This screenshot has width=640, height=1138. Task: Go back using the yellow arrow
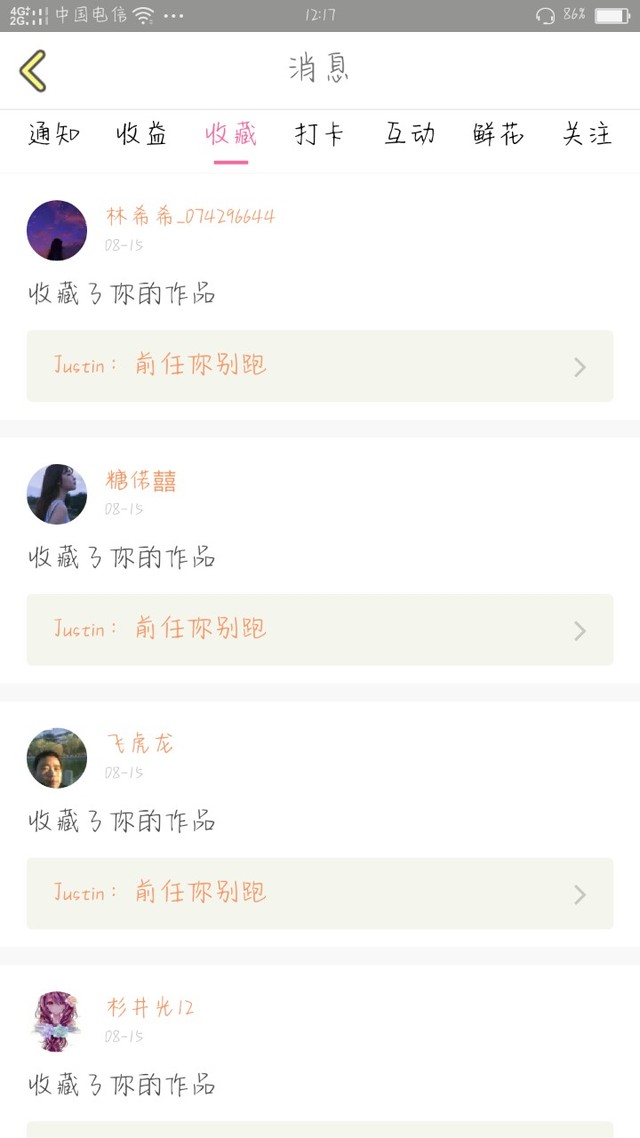[x=33, y=71]
